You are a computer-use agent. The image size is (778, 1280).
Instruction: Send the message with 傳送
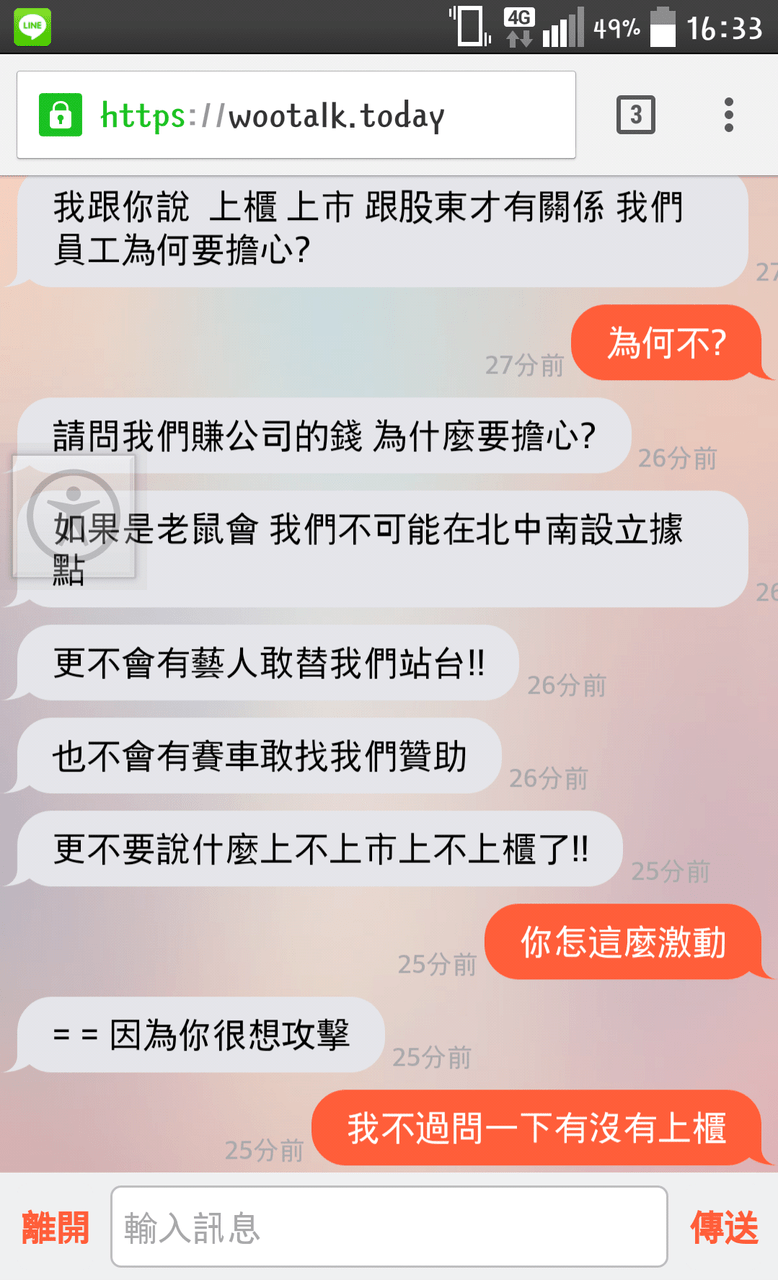pos(724,1227)
